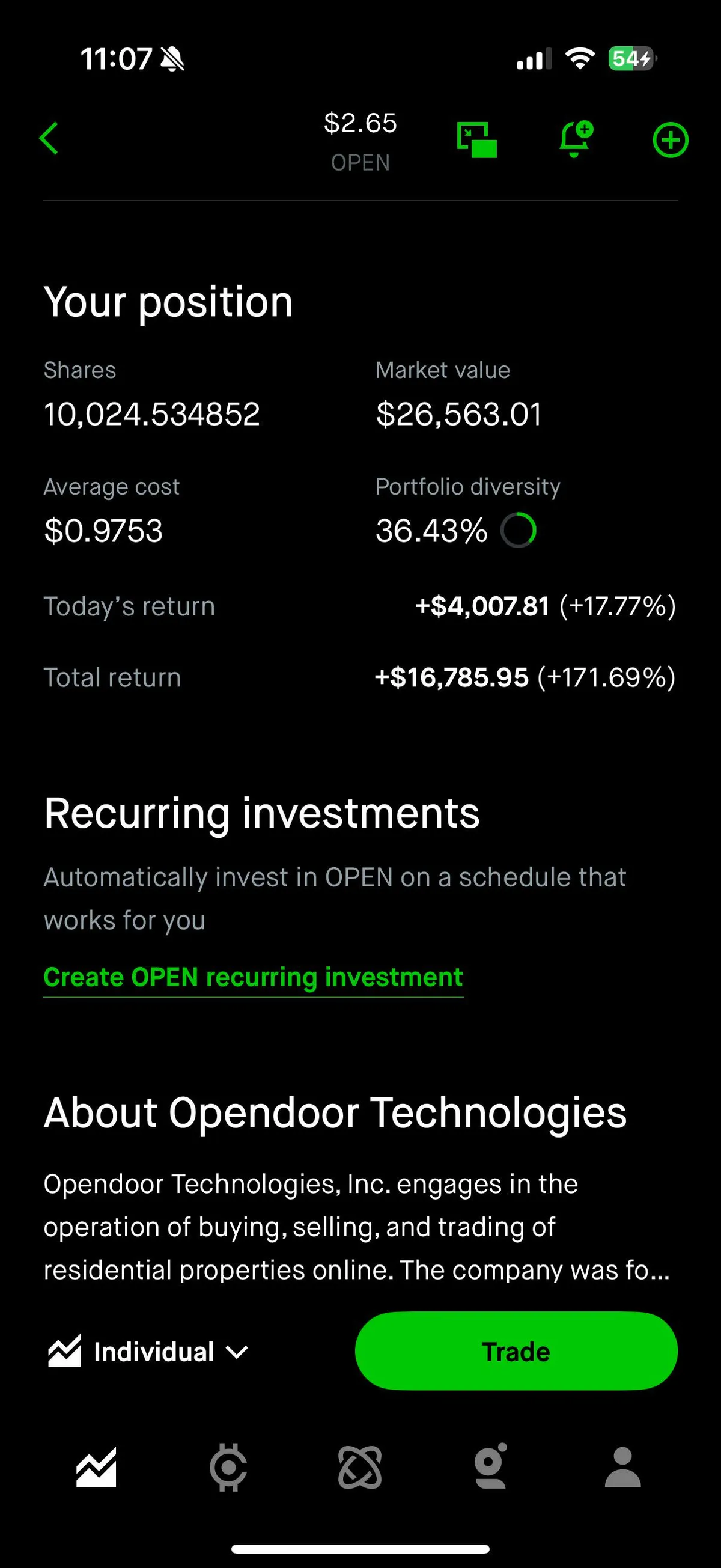Toggle the silenced notifications bell in status bar
Image resolution: width=721 pixels, height=1568 pixels.
(x=172, y=58)
